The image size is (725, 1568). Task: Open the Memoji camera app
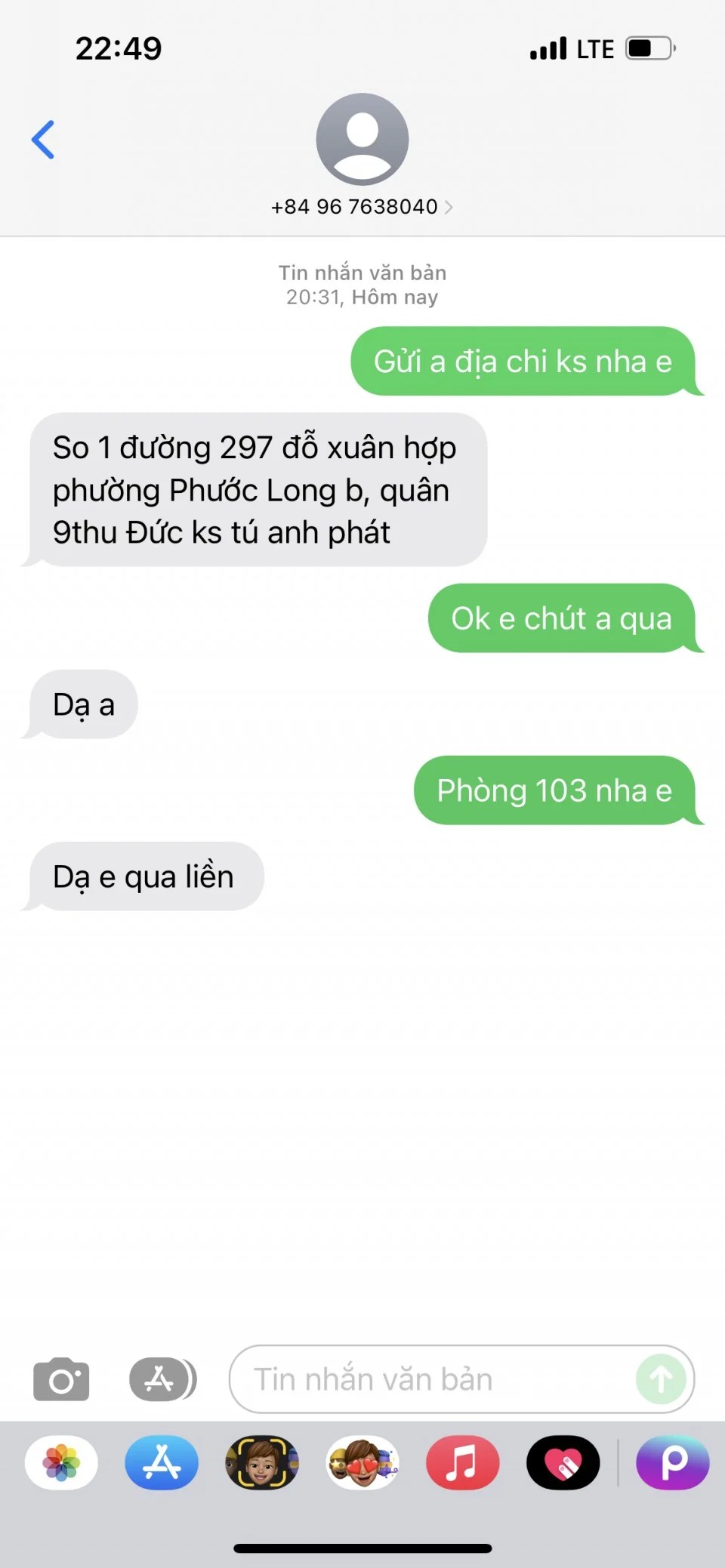point(262,1463)
